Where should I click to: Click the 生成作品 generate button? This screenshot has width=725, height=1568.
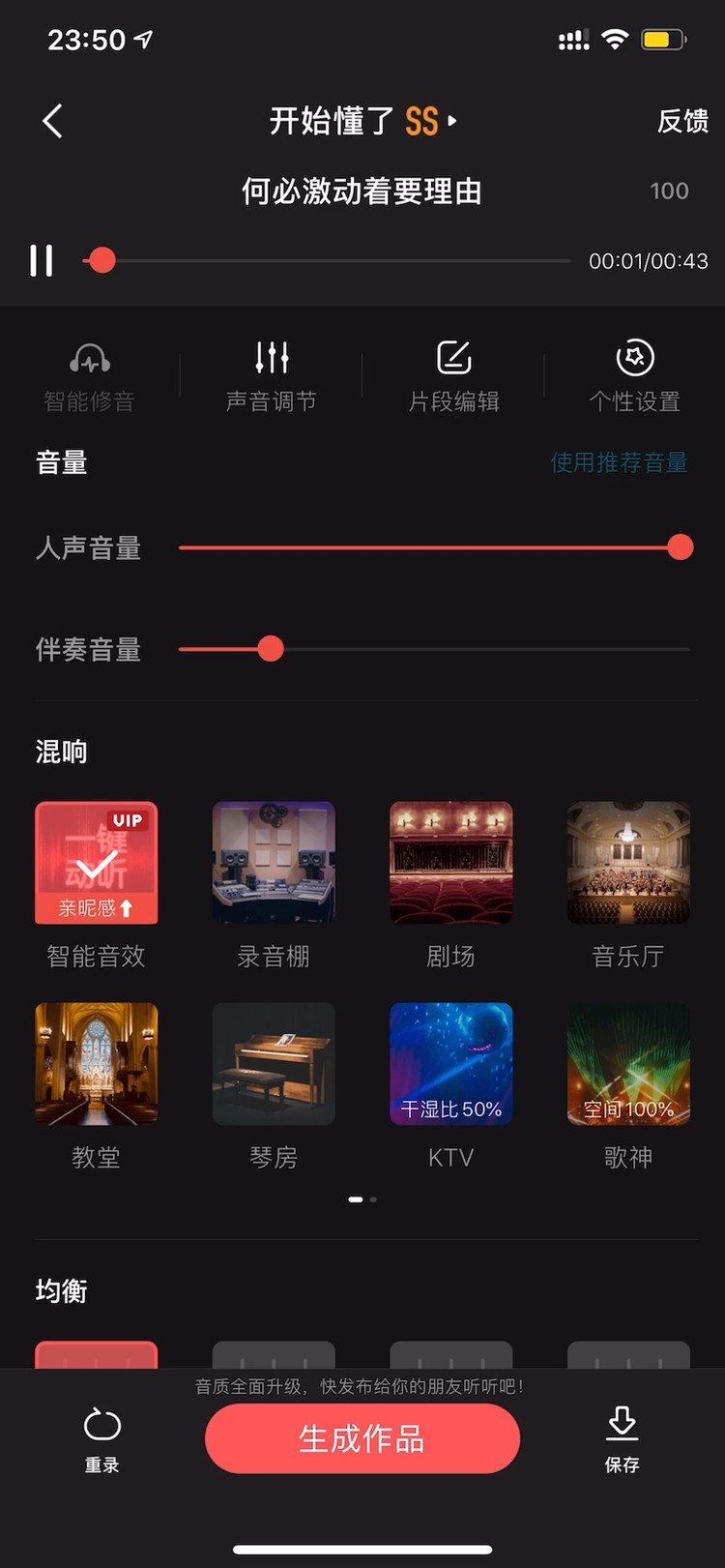(362, 1438)
